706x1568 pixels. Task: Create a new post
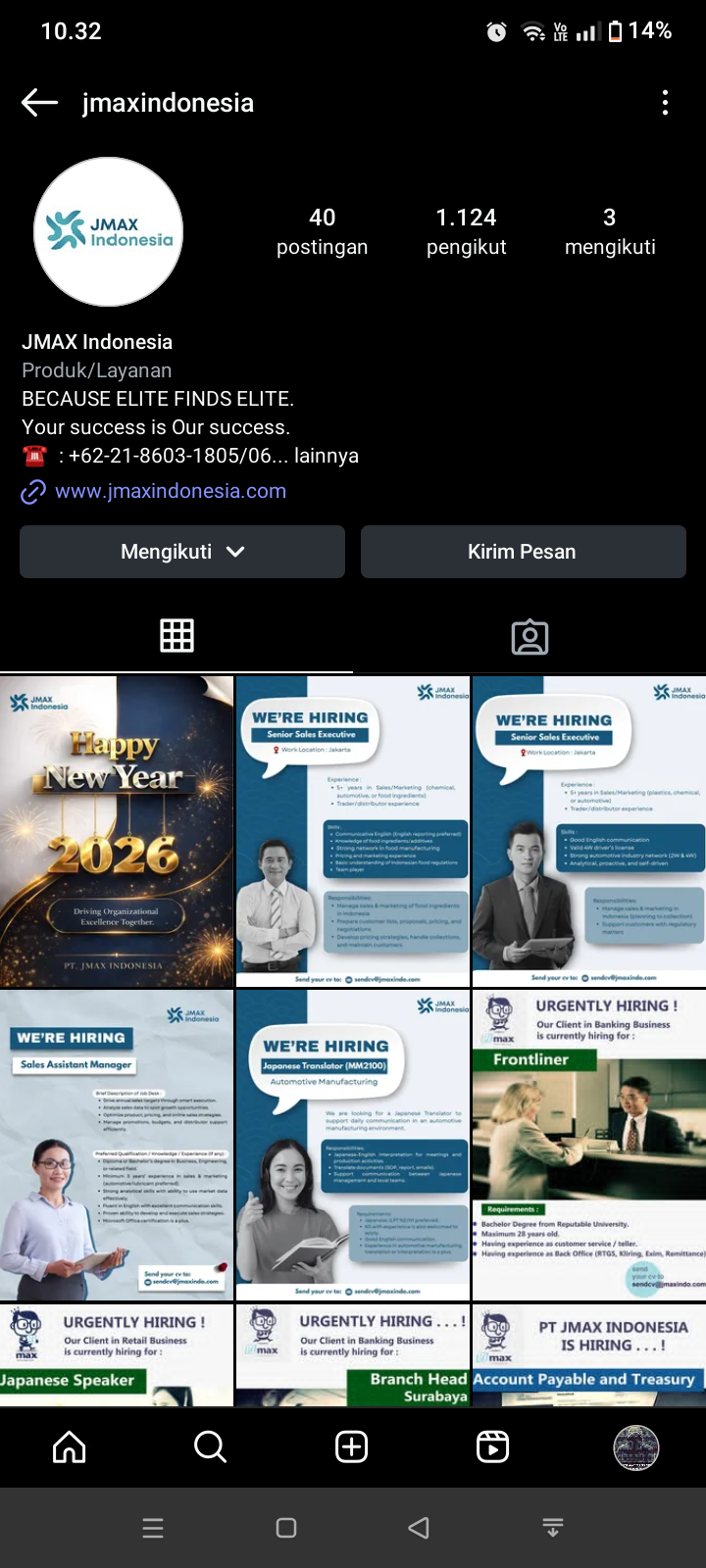point(351,1446)
